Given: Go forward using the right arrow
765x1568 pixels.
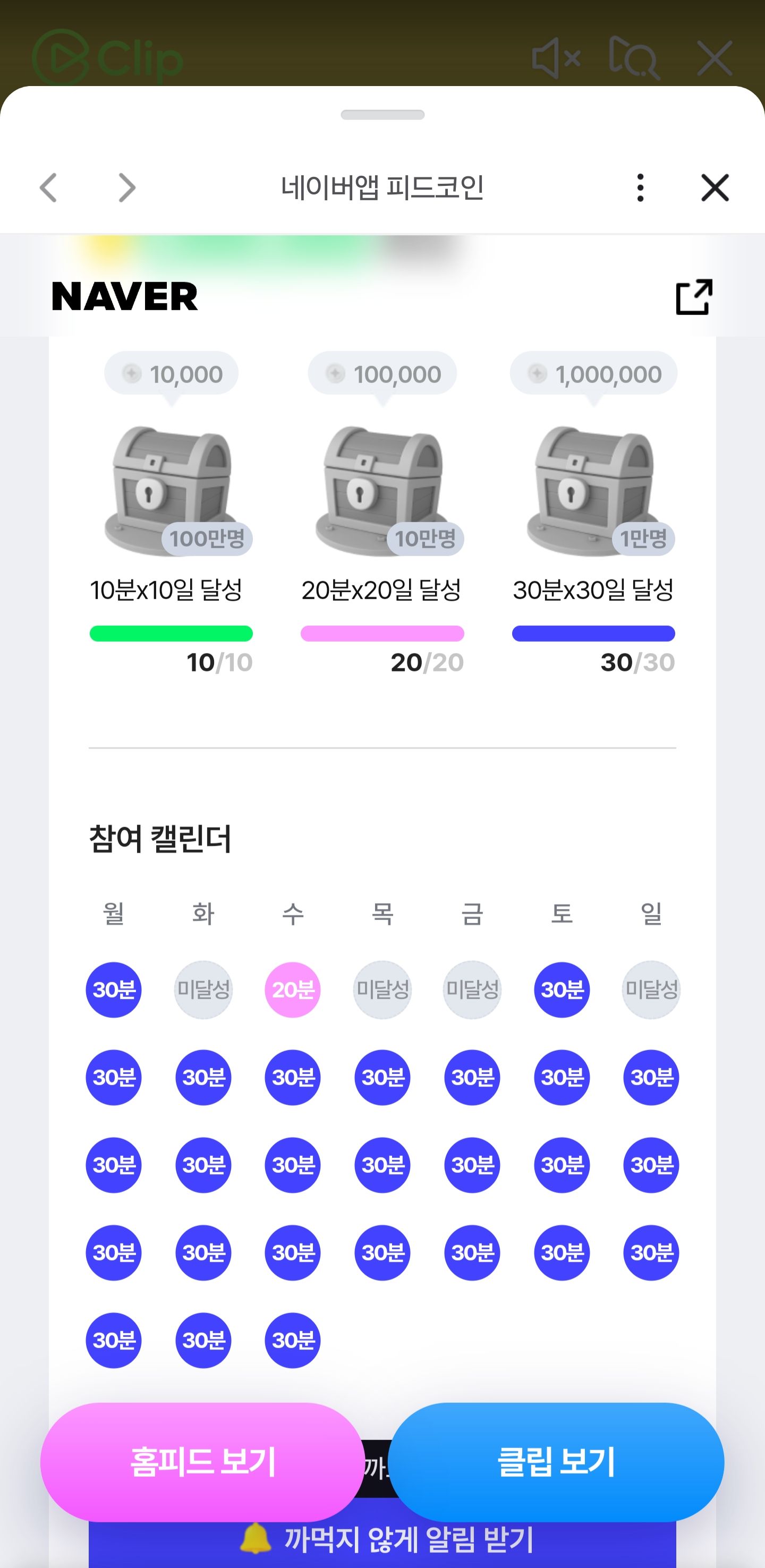Looking at the screenshot, I should (x=125, y=188).
